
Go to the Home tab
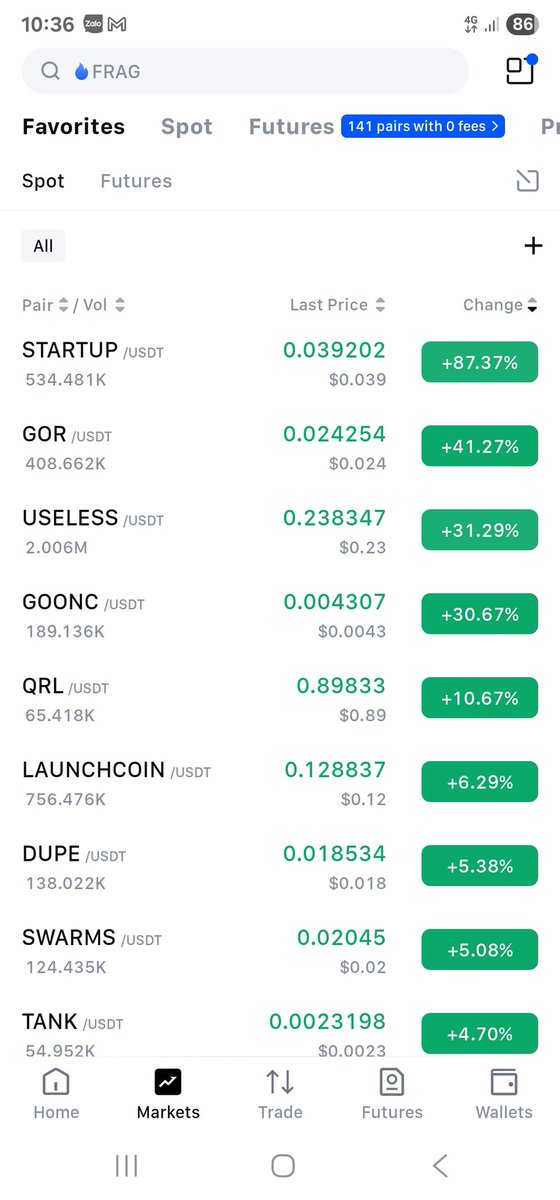click(56, 1093)
